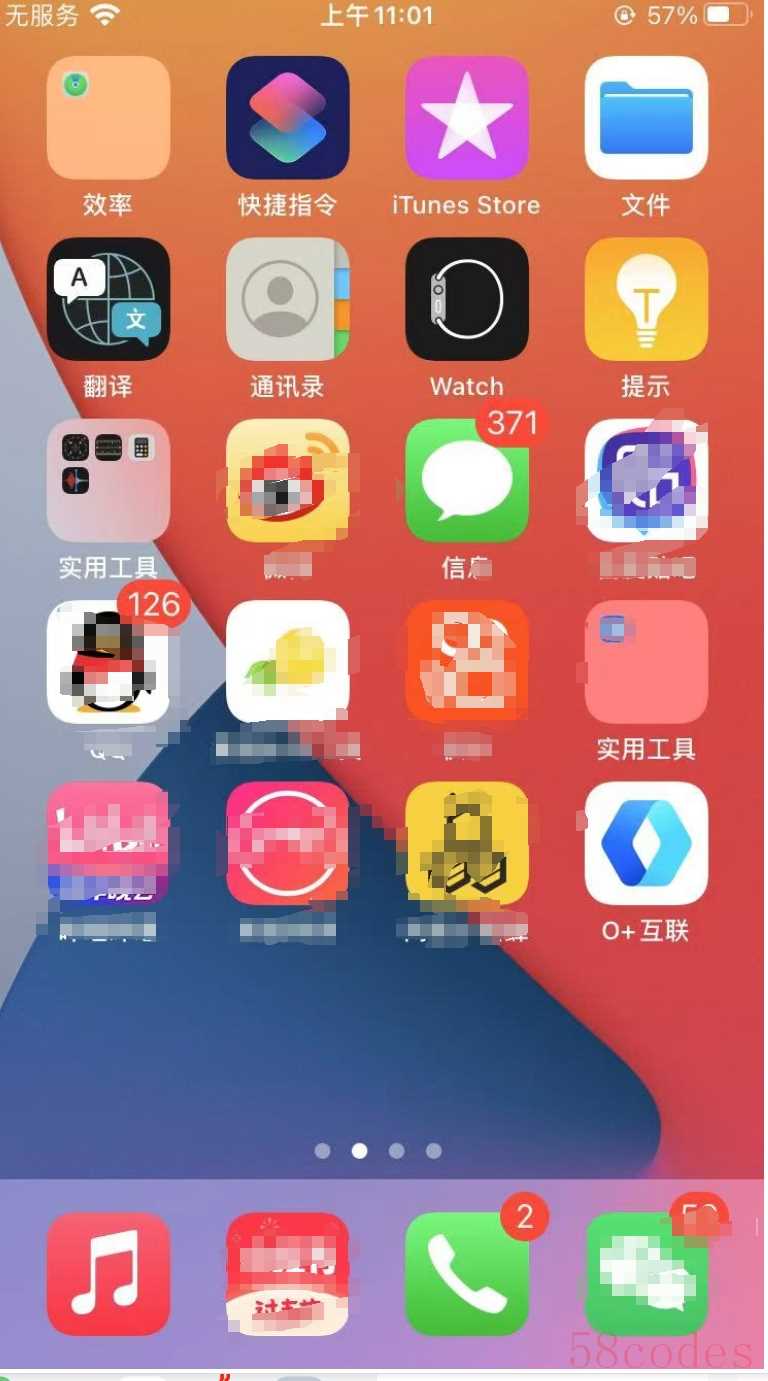This screenshot has height=1381, width=768.
Task: Open 通讯录 Contacts
Action: click(x=287, y=299)
